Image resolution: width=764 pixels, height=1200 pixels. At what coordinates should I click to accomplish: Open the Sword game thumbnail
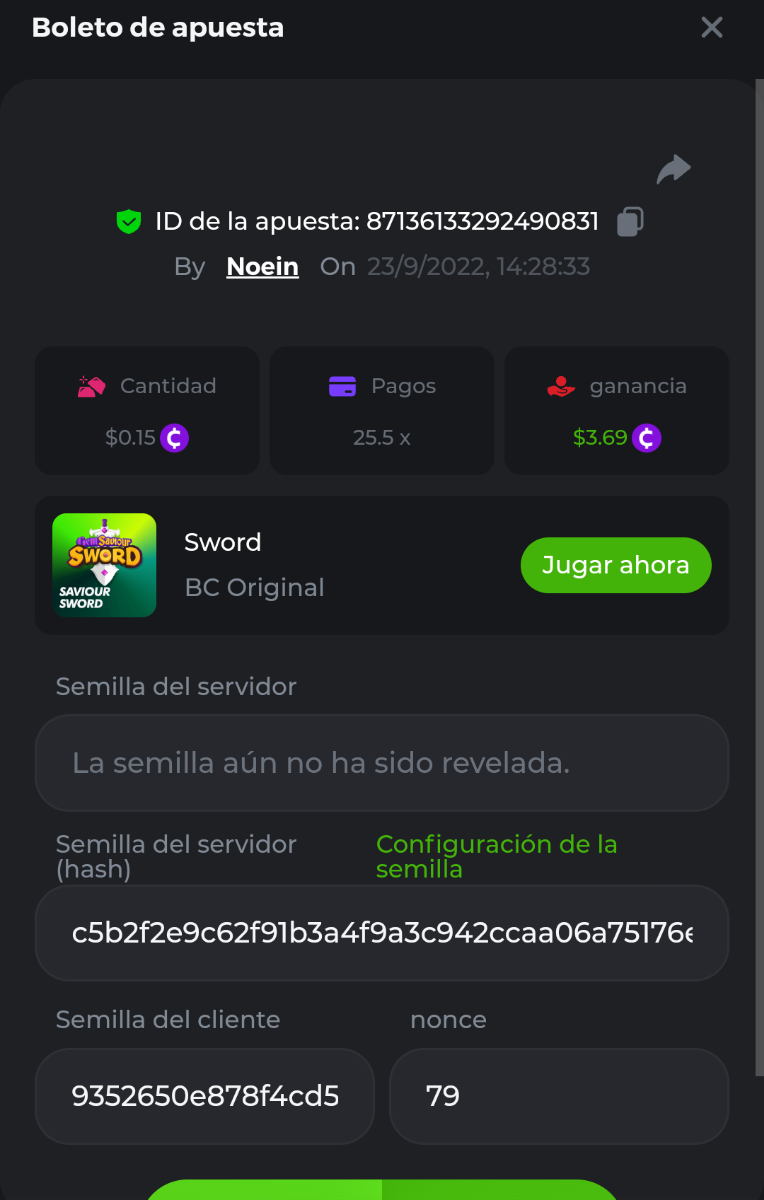(x=104, y=565)
